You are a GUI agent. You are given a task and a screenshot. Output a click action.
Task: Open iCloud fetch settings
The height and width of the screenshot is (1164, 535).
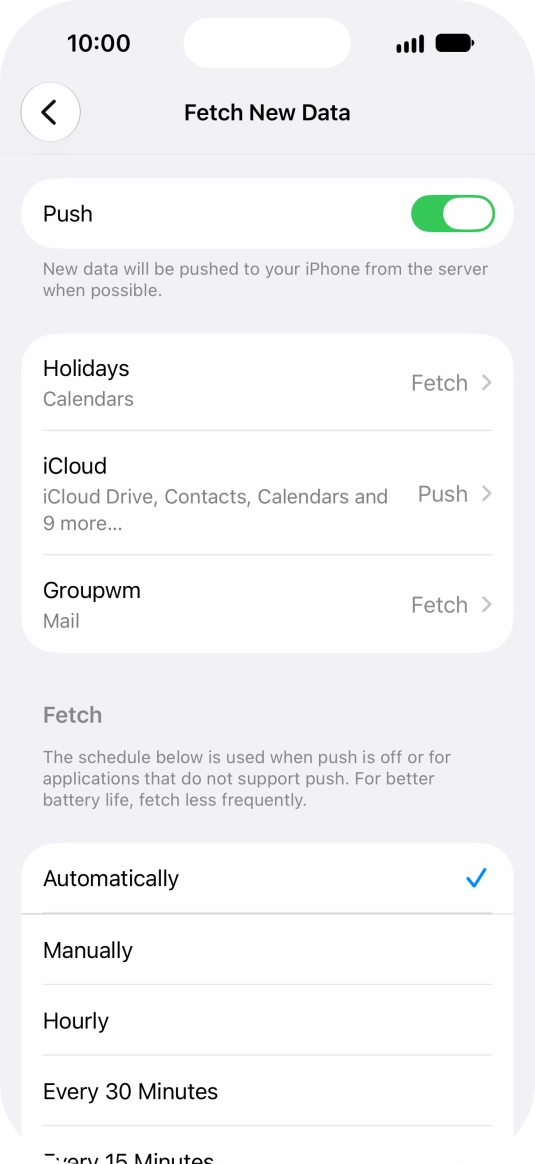pyautogui.click(x=267, y=493)
